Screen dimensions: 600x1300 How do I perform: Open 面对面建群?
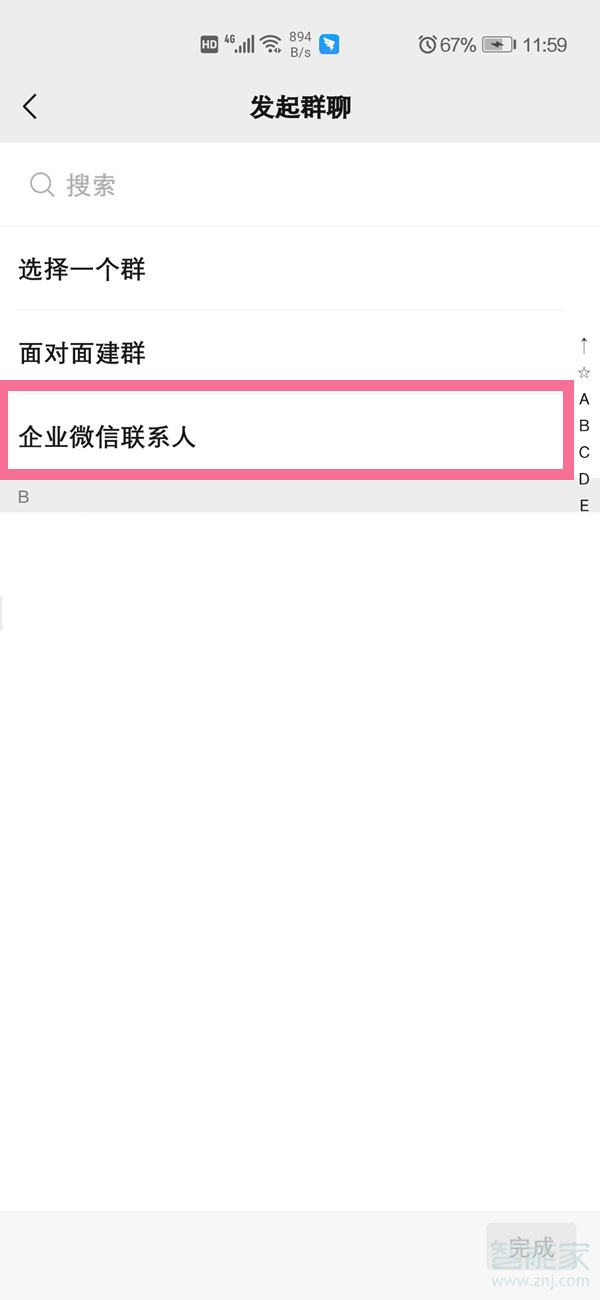(82, 353)
